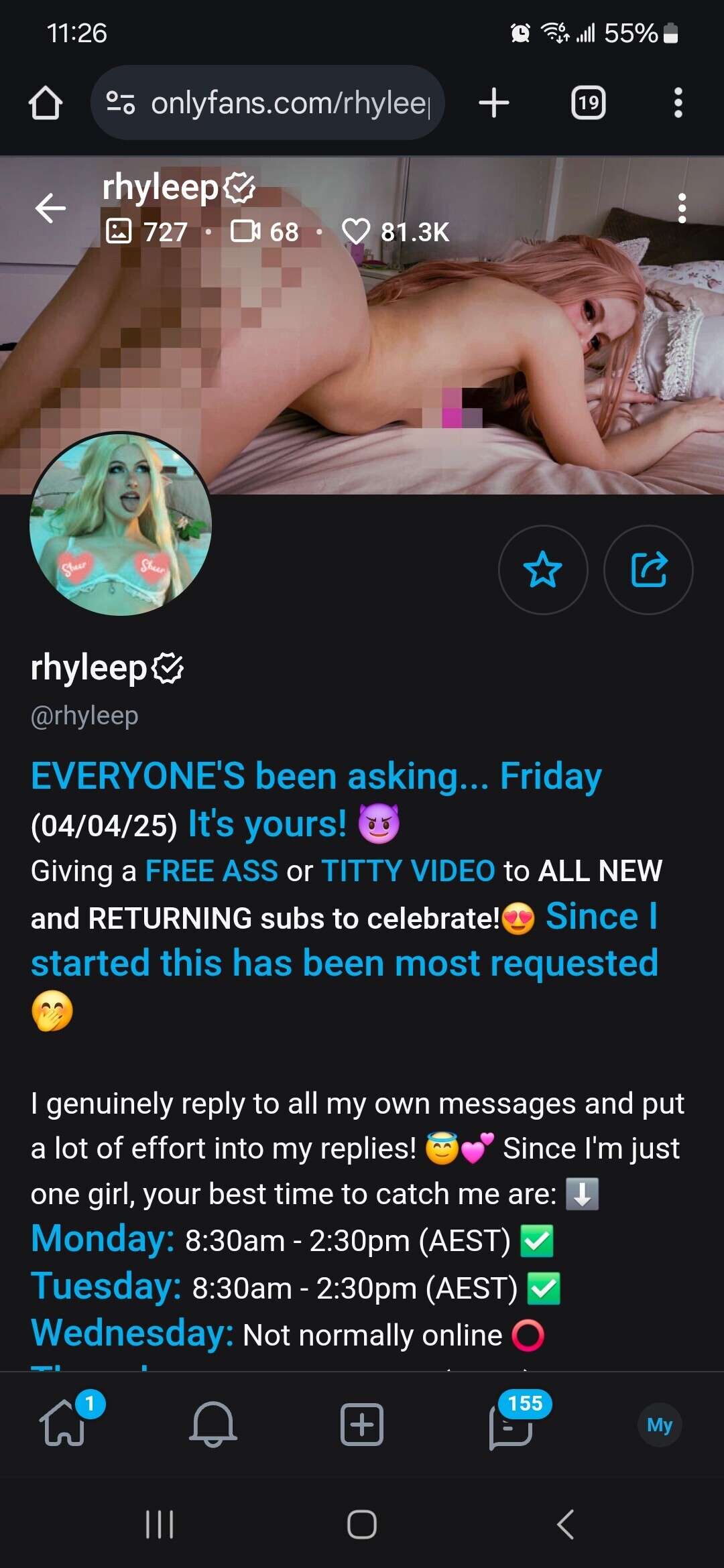Screen dimensions: 724x1568
Task: Open the tab switcher showing 19 tabs
Action: 588,103
